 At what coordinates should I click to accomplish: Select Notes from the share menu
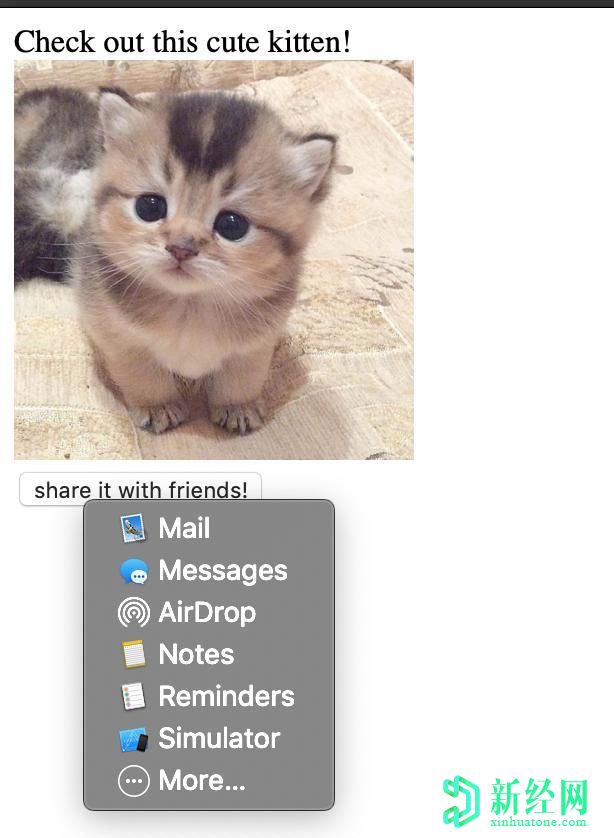pos(196,654)
